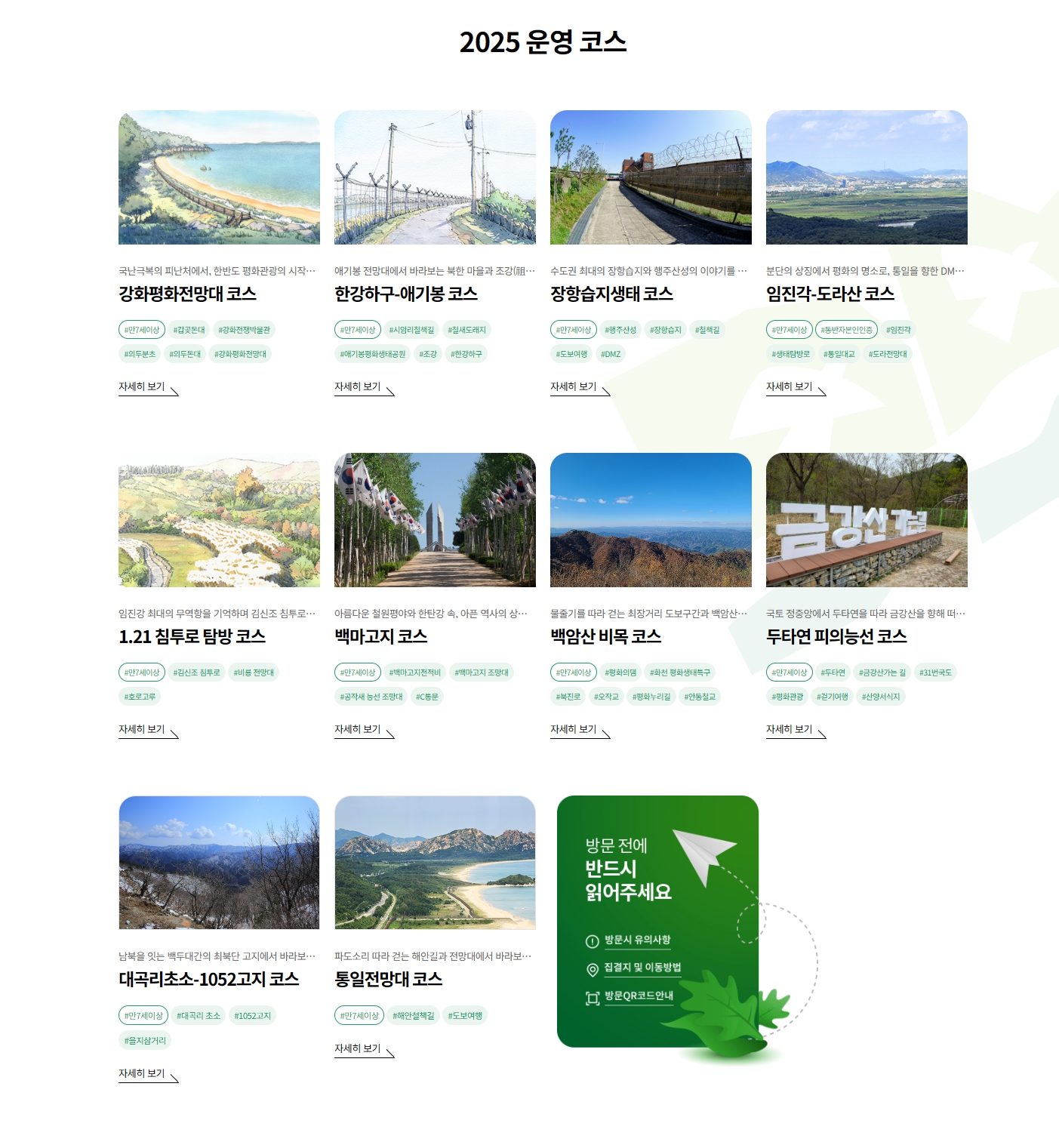
Task: Open 자세히 보기 for 강화평화전망대 코스
Action: (x=148, y=387)
